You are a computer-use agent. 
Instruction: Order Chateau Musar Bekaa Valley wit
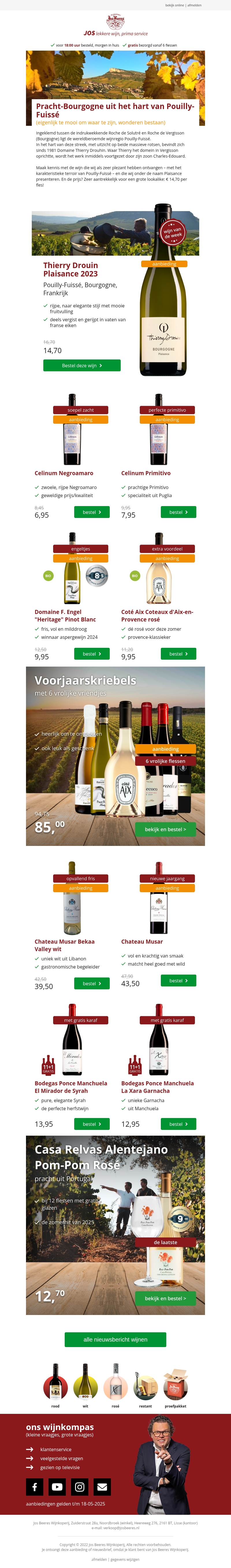pyautogui.click(x=92, y=983)
